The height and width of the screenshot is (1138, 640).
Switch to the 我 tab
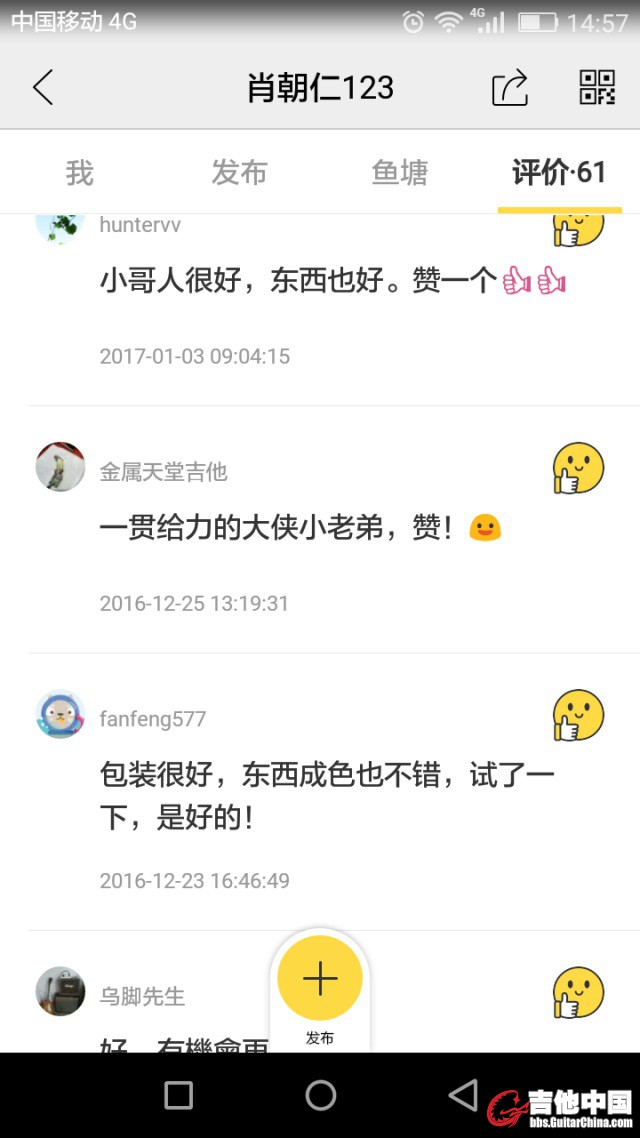[x=80, y=173]
